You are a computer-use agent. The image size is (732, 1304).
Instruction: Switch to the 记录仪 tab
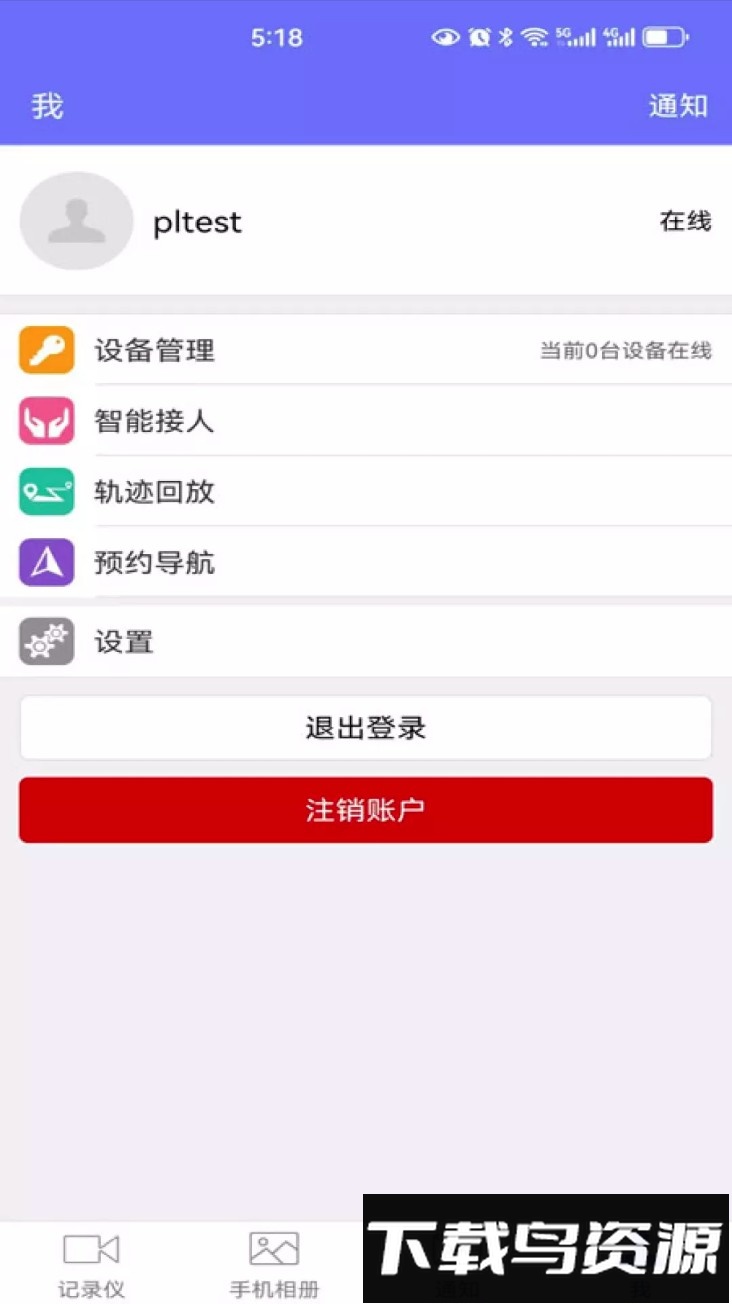pyautogui.click(x=91, y=1262)
